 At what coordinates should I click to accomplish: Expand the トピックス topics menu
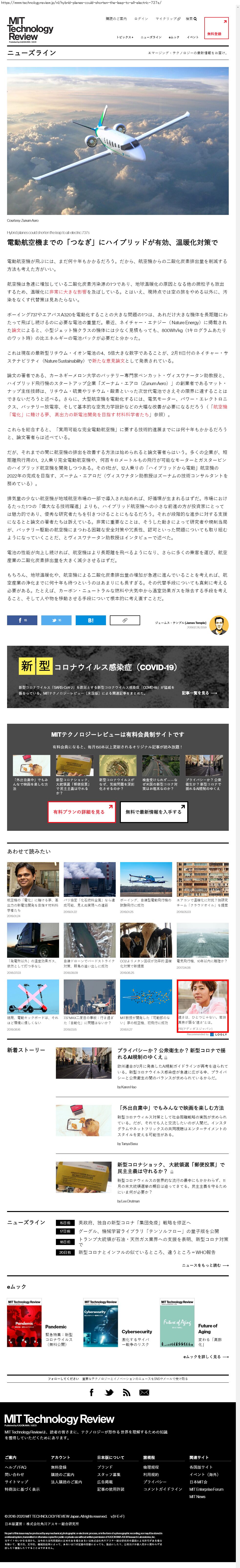125,37
